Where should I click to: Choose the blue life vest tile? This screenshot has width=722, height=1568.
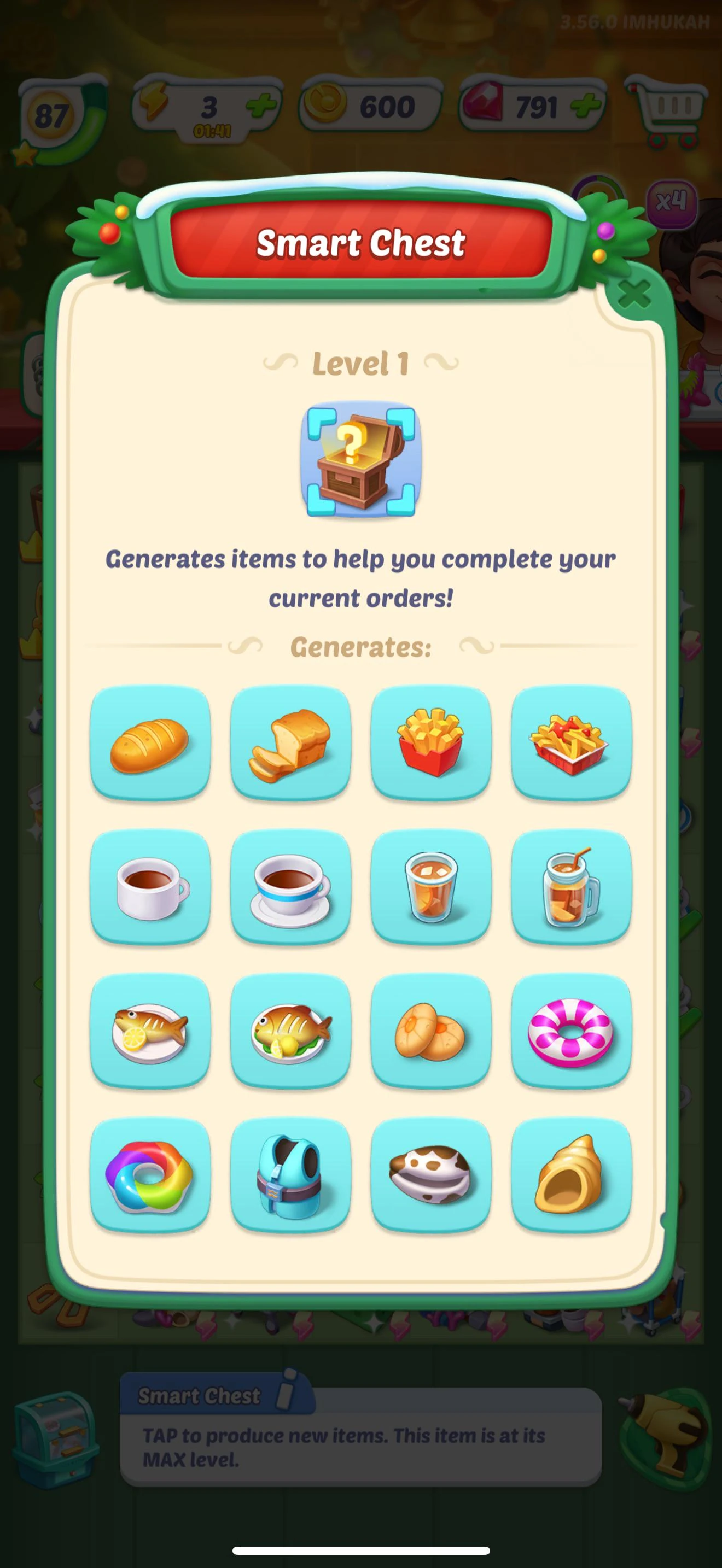point(290,1174)
